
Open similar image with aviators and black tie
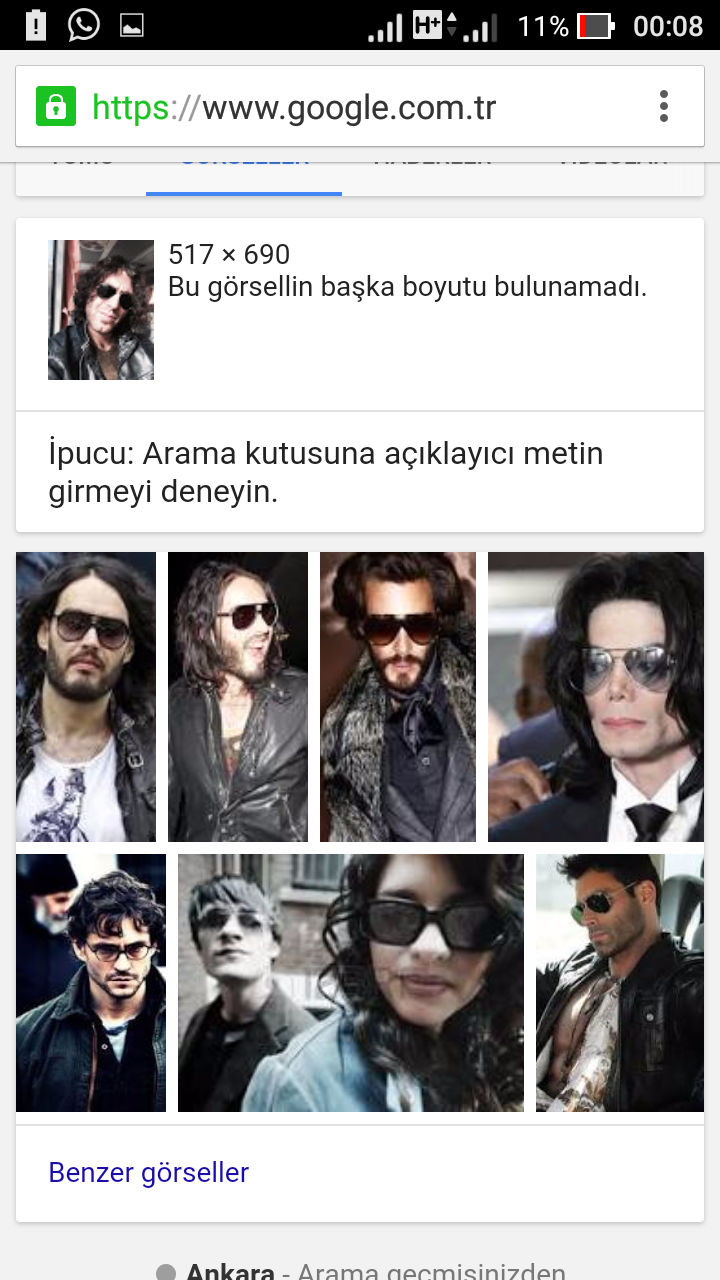pos(596,697)
